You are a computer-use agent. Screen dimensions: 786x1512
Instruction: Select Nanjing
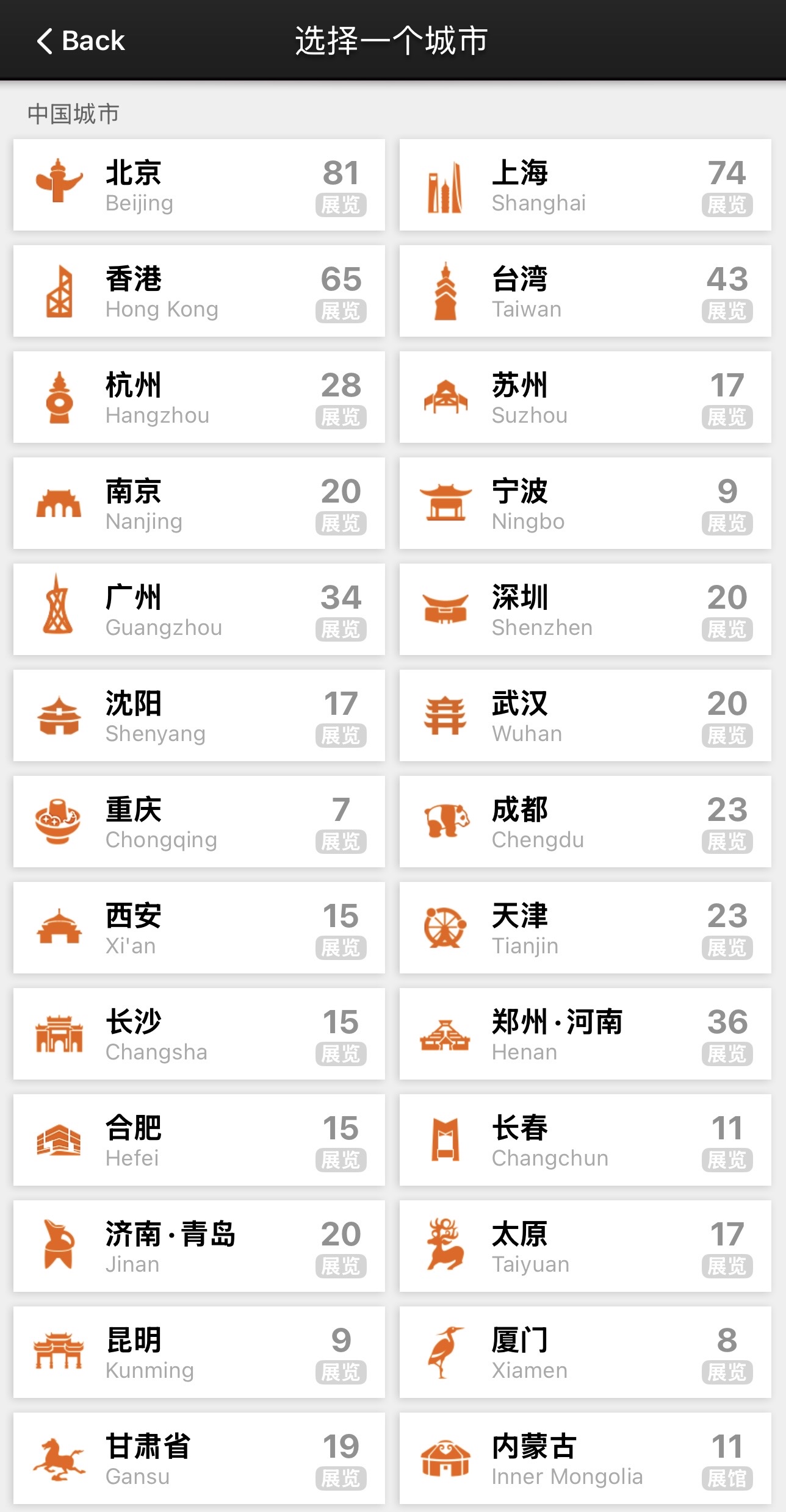pos(199,503)
